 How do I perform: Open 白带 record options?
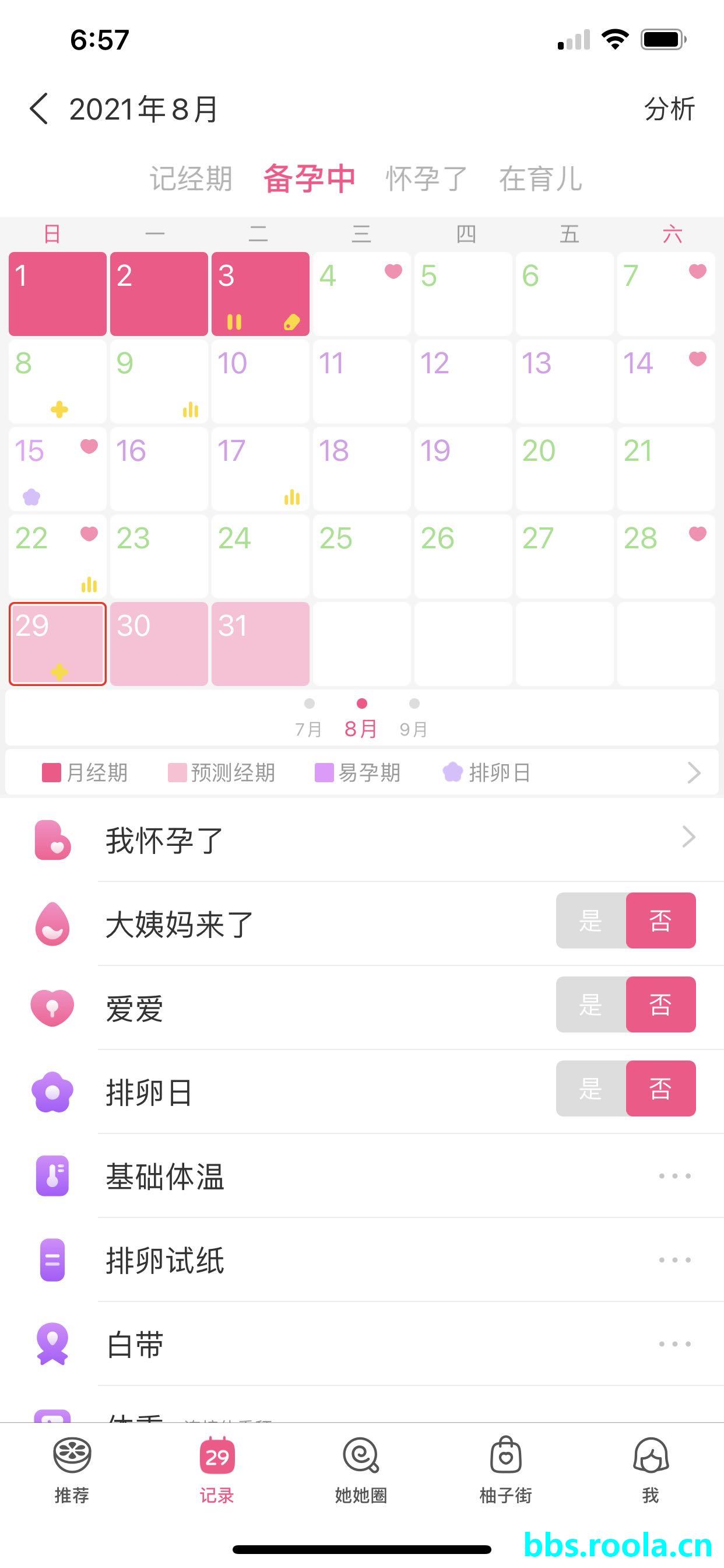tap(674, 1344)
